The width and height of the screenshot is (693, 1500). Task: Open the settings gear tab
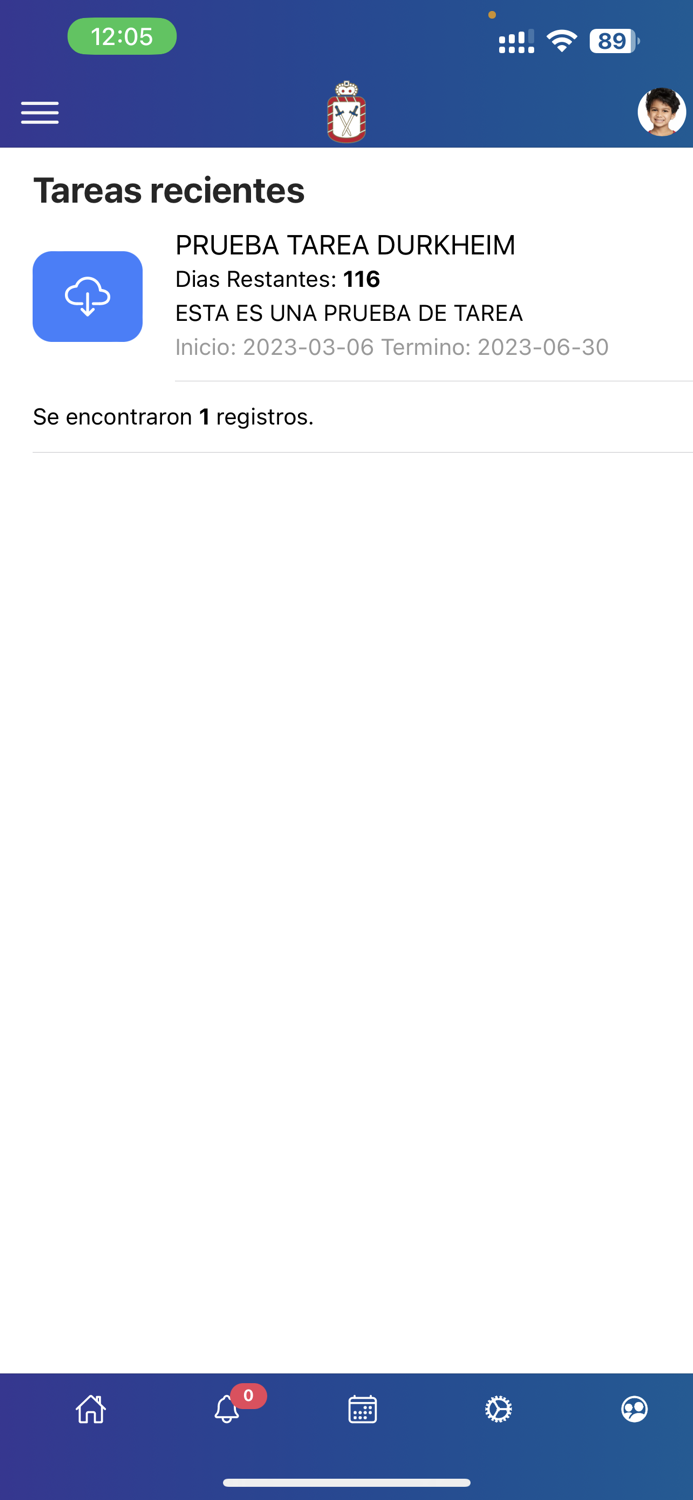pos(498,1409)
